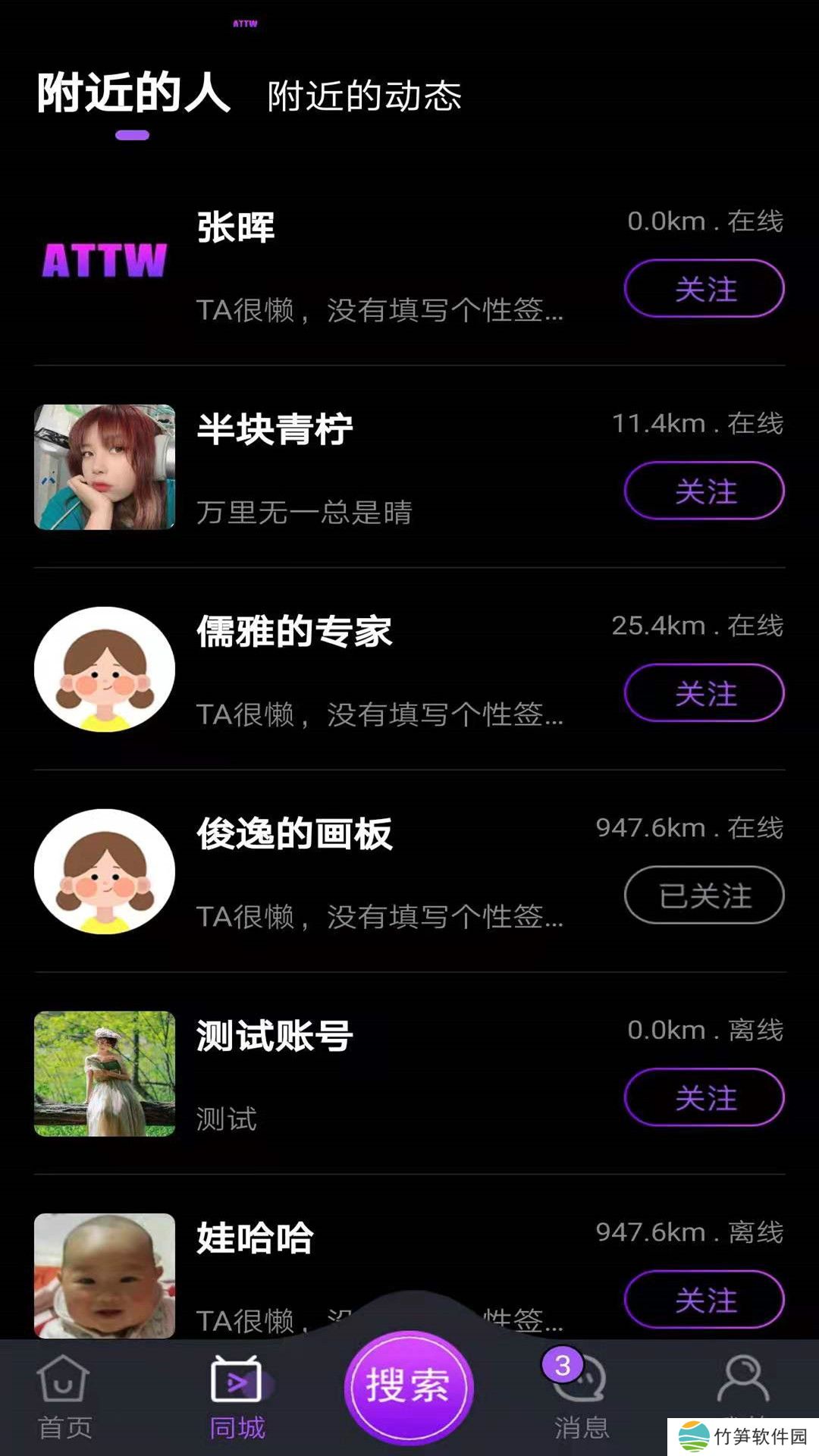Image resolution: width=819 pixels, height=1456 pixels.
Task: Tap 关注 for 儒雅的专家
Action: (x=704, y=693)
